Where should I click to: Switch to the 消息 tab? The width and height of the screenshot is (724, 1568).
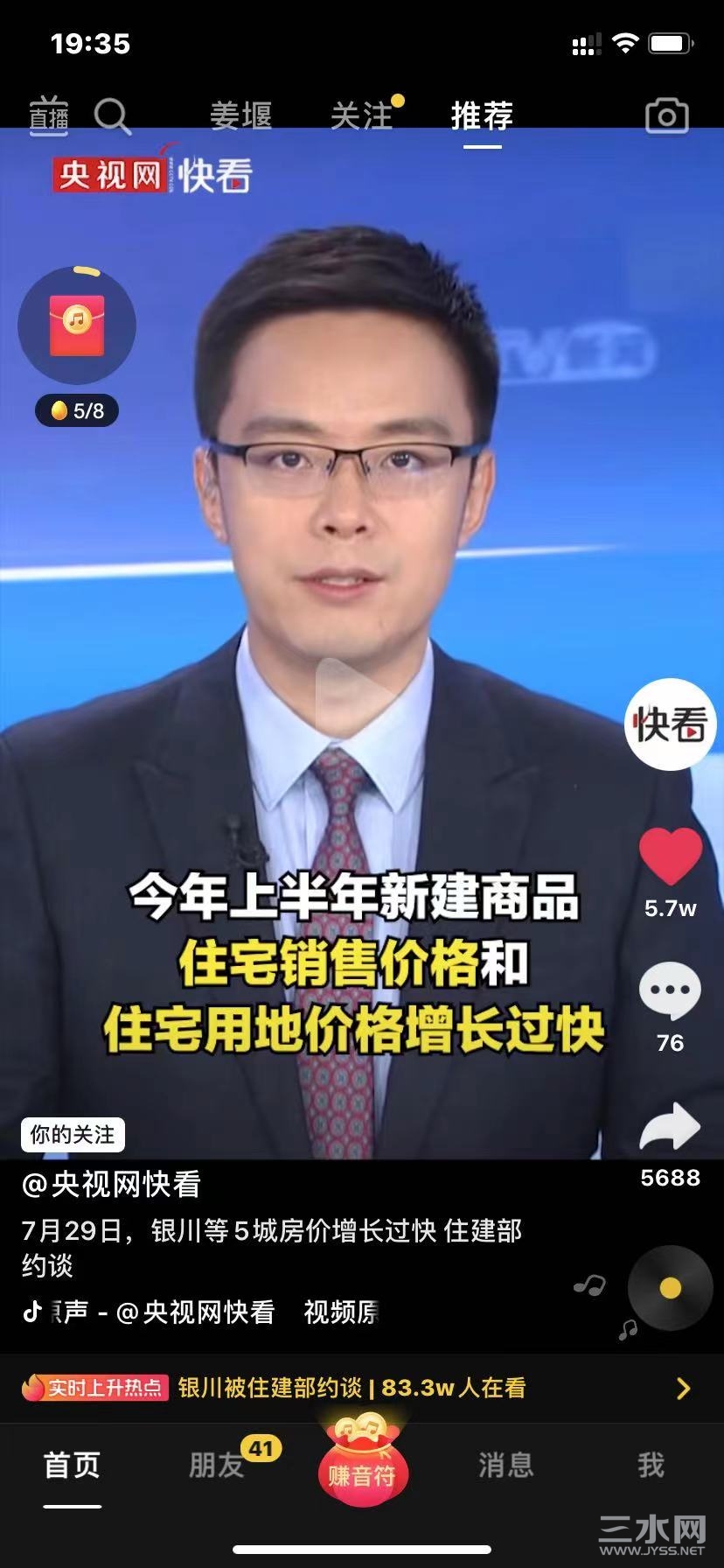[505, 1465]
